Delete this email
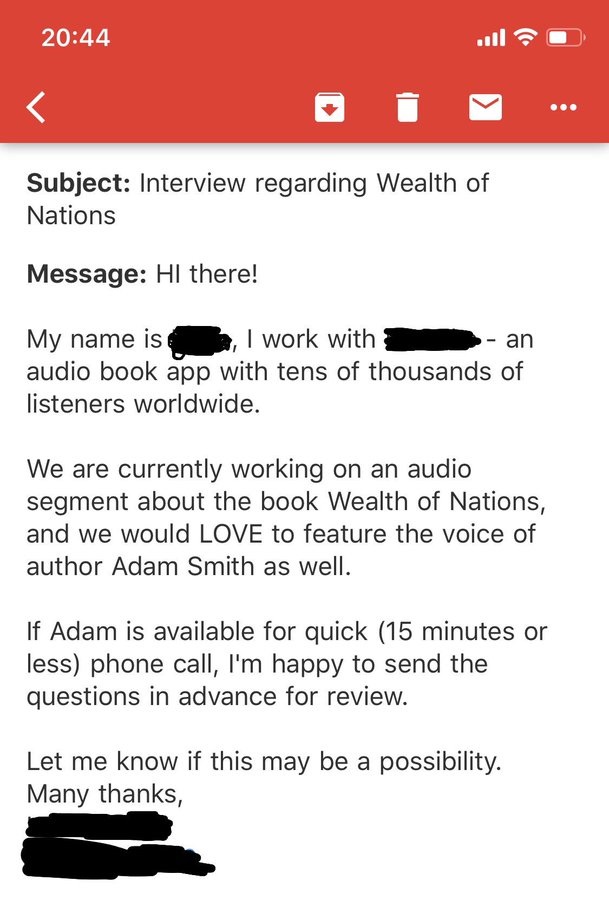 coord(407,107)
